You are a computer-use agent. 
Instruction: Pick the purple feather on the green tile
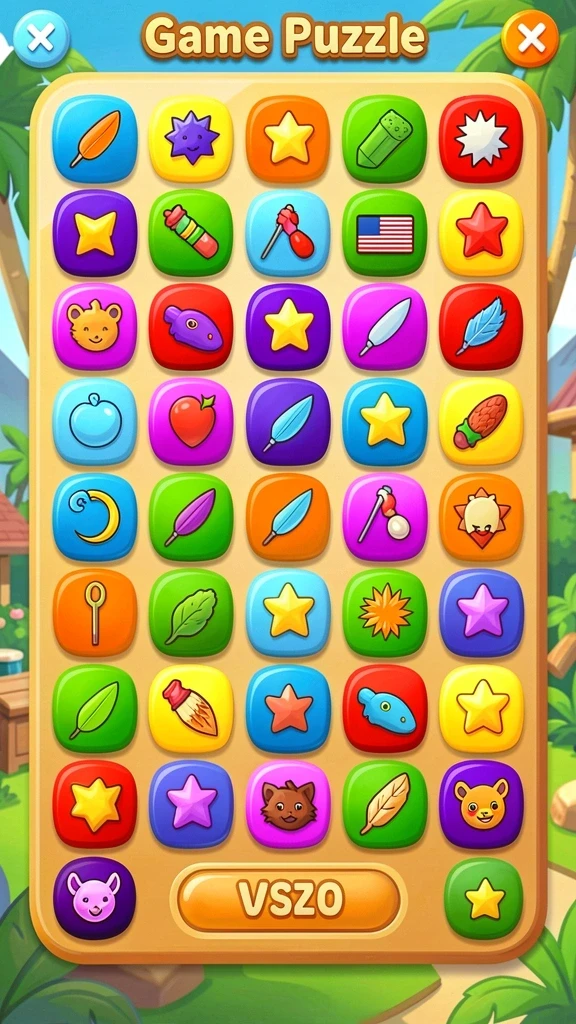point(191,517)
